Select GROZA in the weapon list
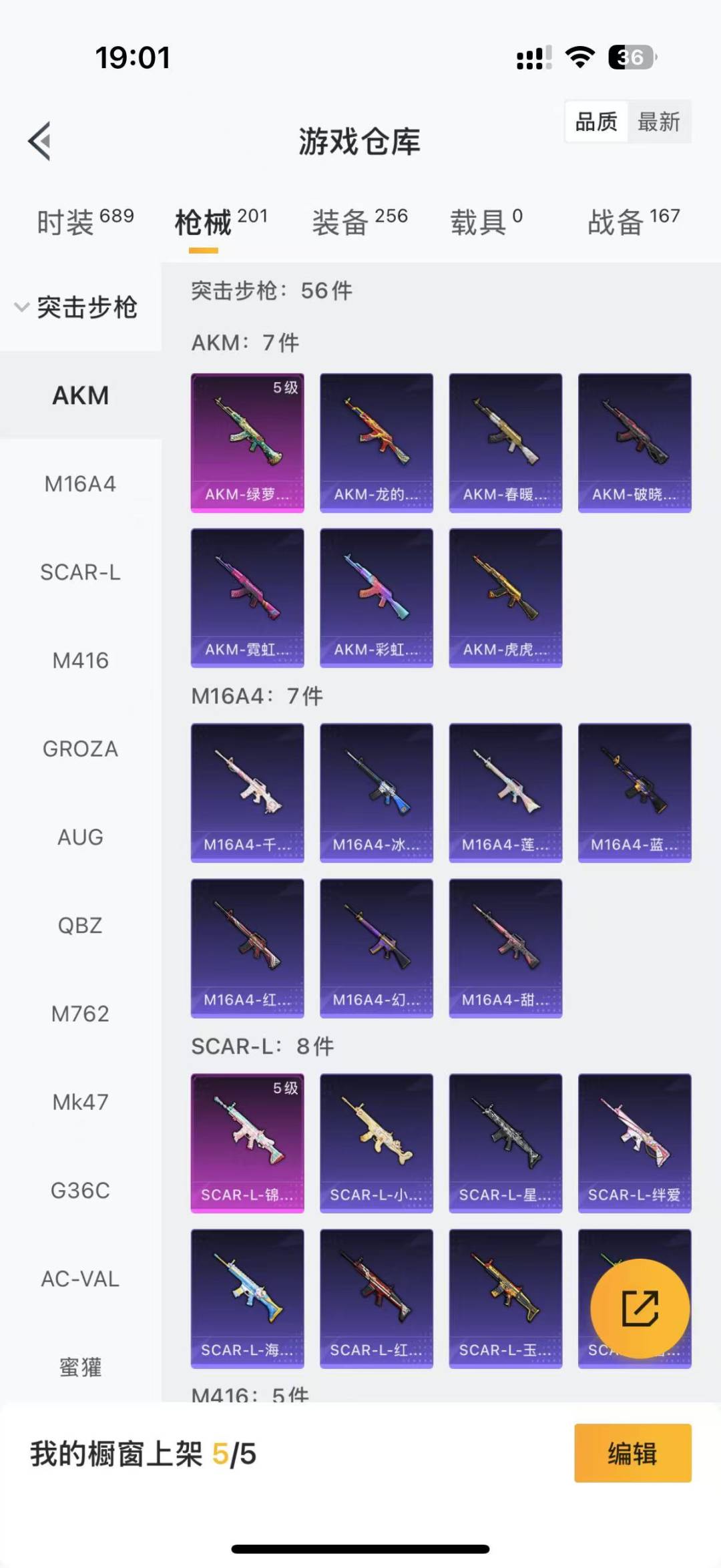The width and height of the screenshot is (721, 1568). [x=80, y=749]
